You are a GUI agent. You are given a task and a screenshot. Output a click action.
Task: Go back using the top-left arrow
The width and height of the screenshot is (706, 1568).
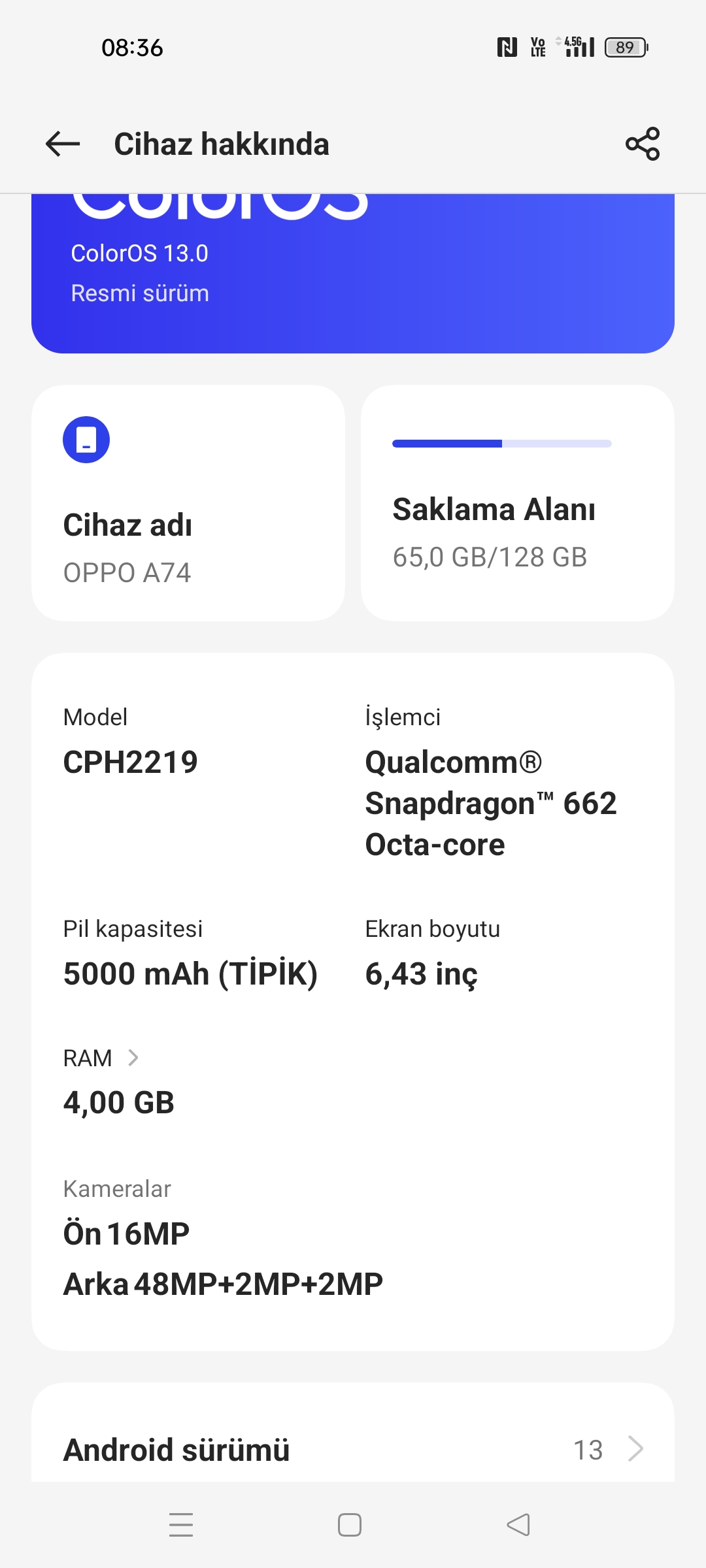coord(63,144)
